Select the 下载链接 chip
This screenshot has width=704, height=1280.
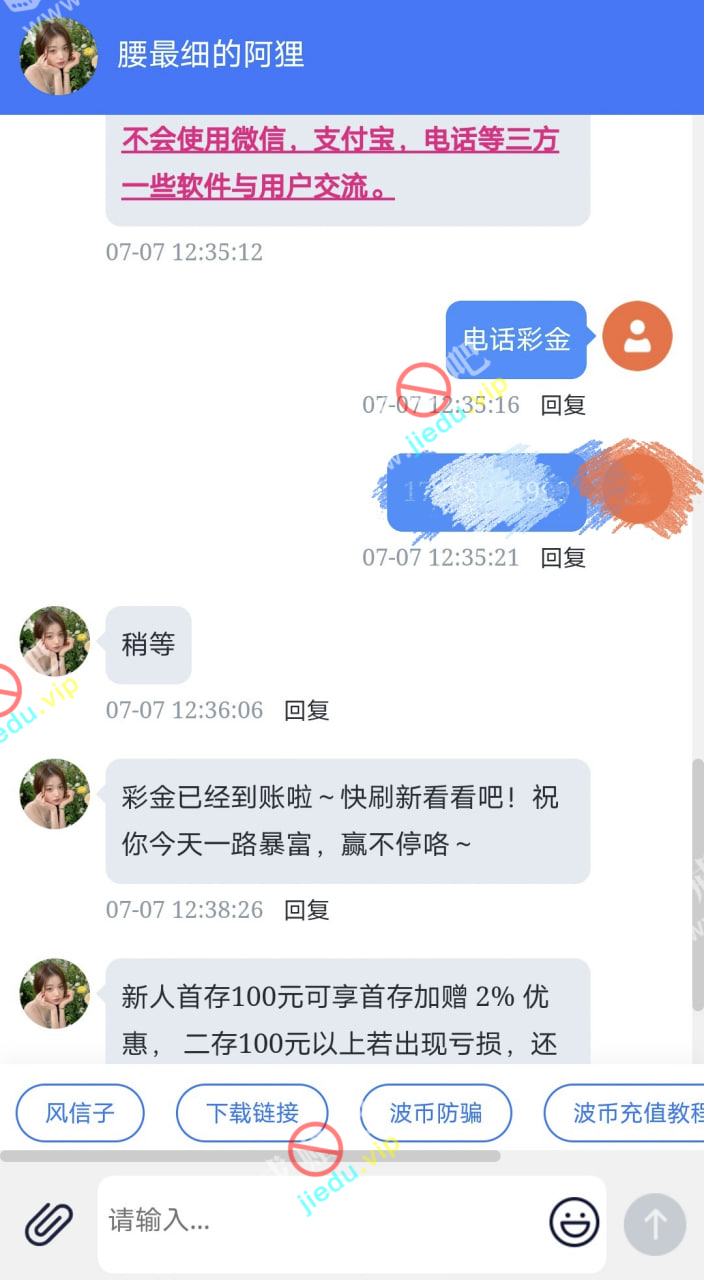(252, 1113)
